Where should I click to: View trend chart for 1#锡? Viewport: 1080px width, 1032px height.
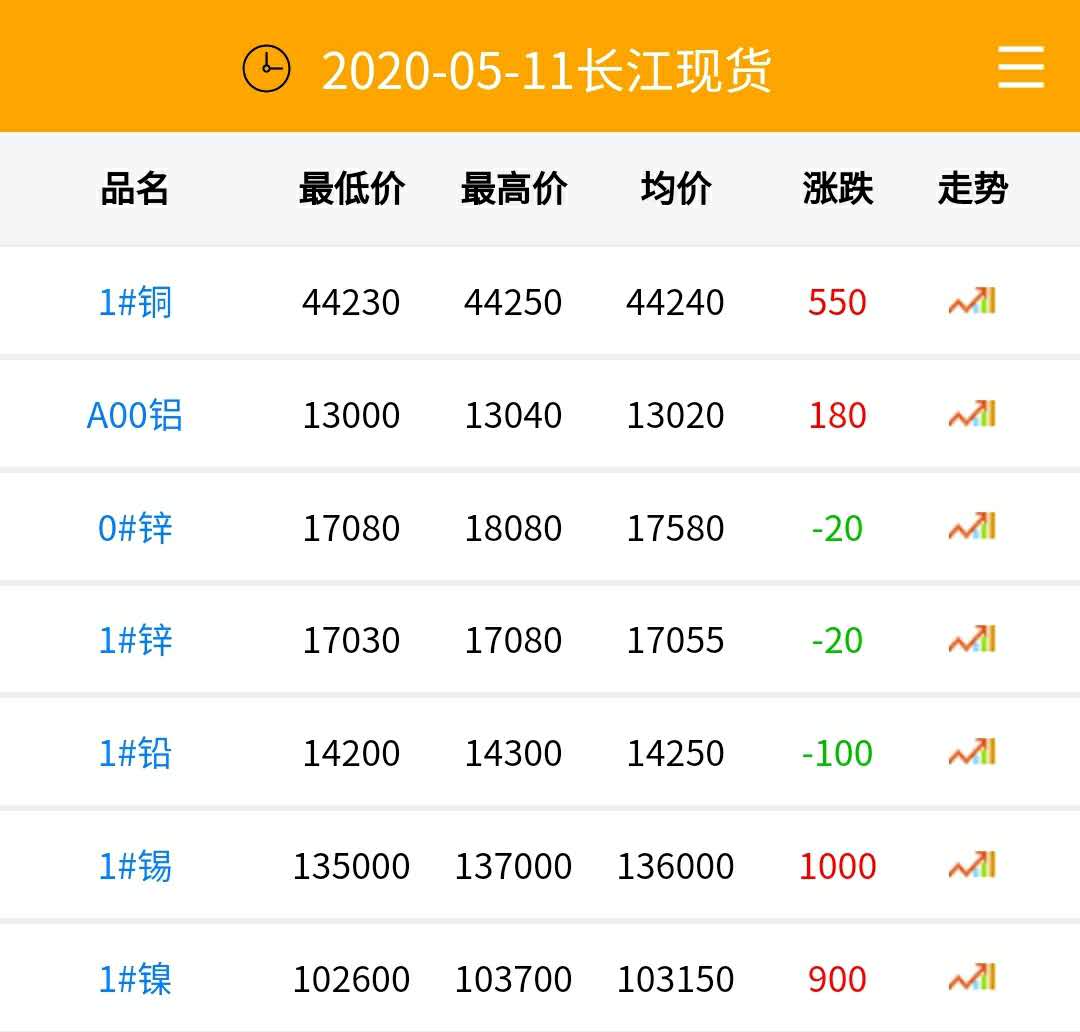[972, 865]
